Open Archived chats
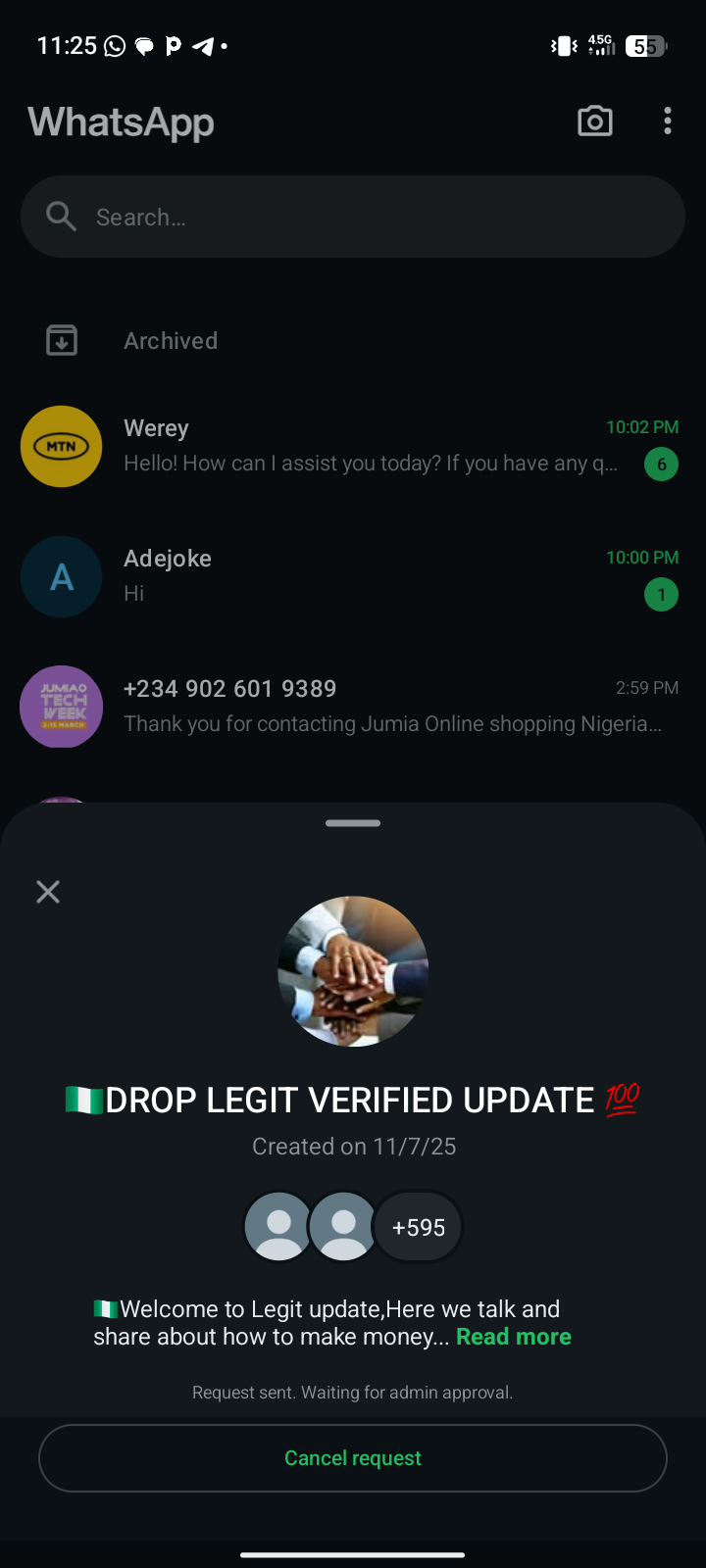 pos(171,341)
